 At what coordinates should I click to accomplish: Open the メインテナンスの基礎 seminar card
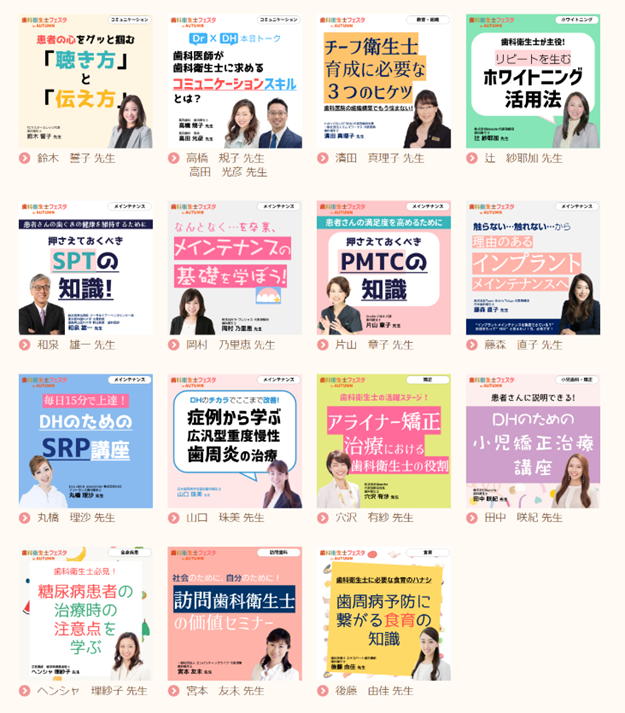pos(235,267)
